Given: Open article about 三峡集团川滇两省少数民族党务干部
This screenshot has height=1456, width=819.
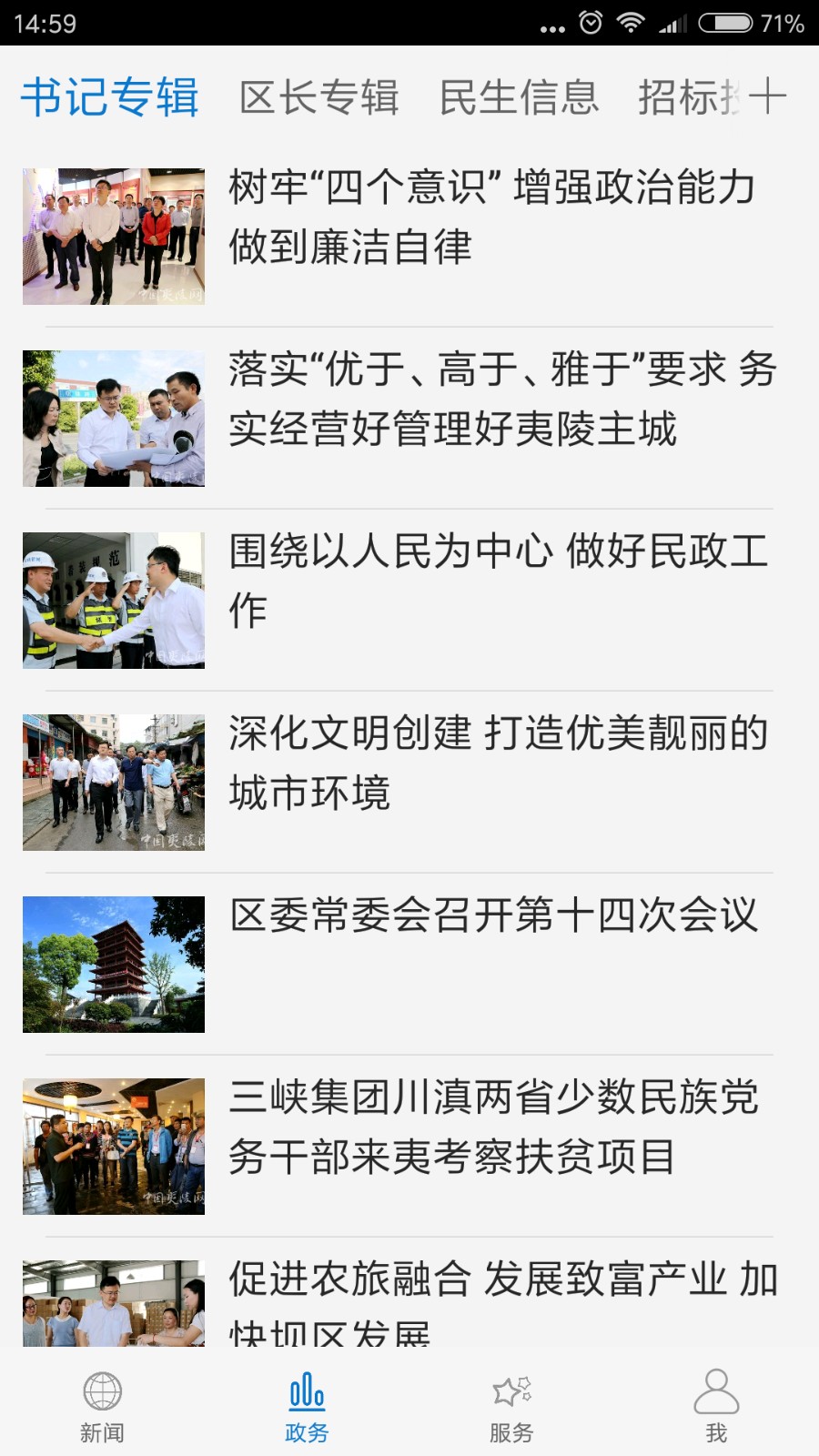Looking at the screenshot, I should 496,1128.
